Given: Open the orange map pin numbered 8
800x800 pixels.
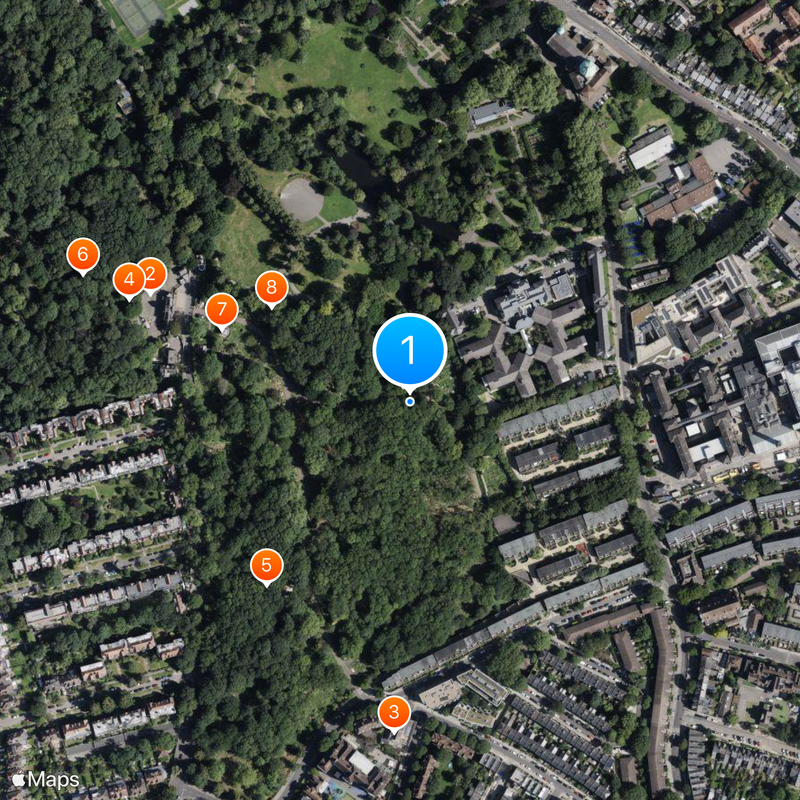Looking at the screenshot, I should 271,288.
